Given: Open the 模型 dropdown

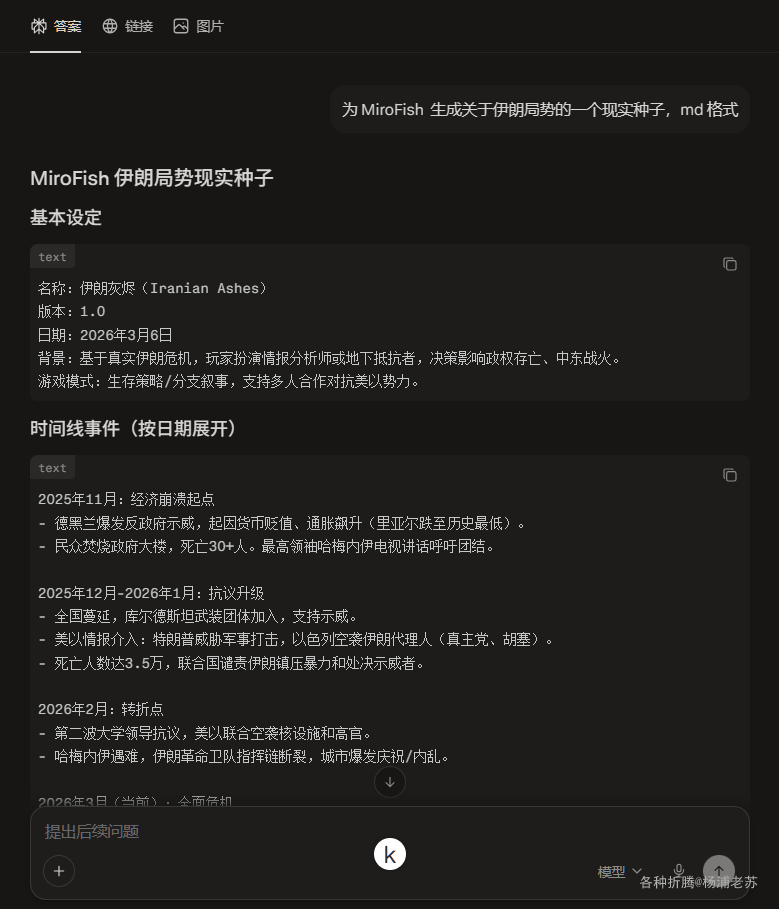Looking at the screenshot, I should 619,872.
